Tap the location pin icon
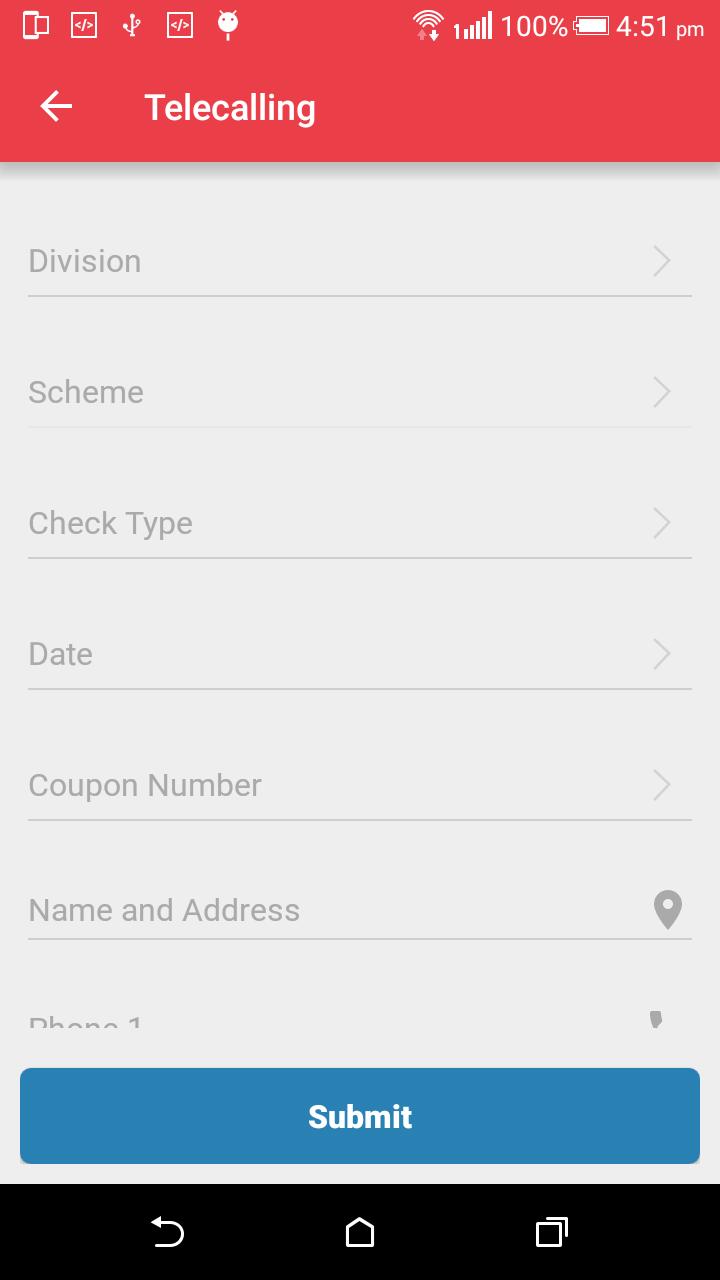This screenshot has width=720, height=1280. point(667,910)
